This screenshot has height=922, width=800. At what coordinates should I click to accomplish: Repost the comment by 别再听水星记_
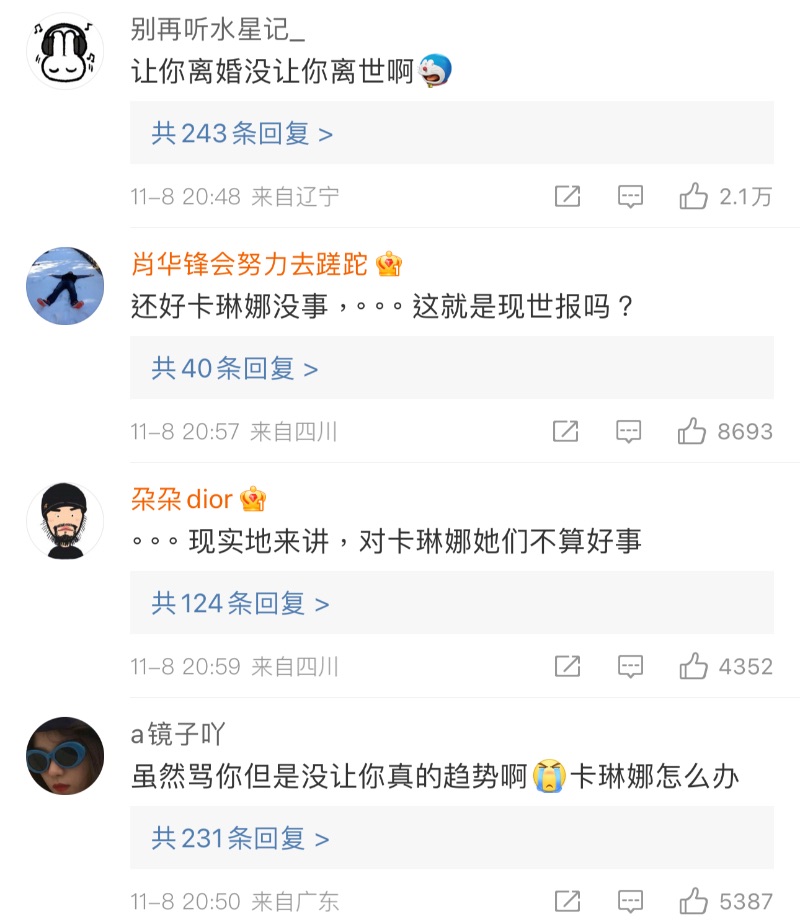pos(567,196)
